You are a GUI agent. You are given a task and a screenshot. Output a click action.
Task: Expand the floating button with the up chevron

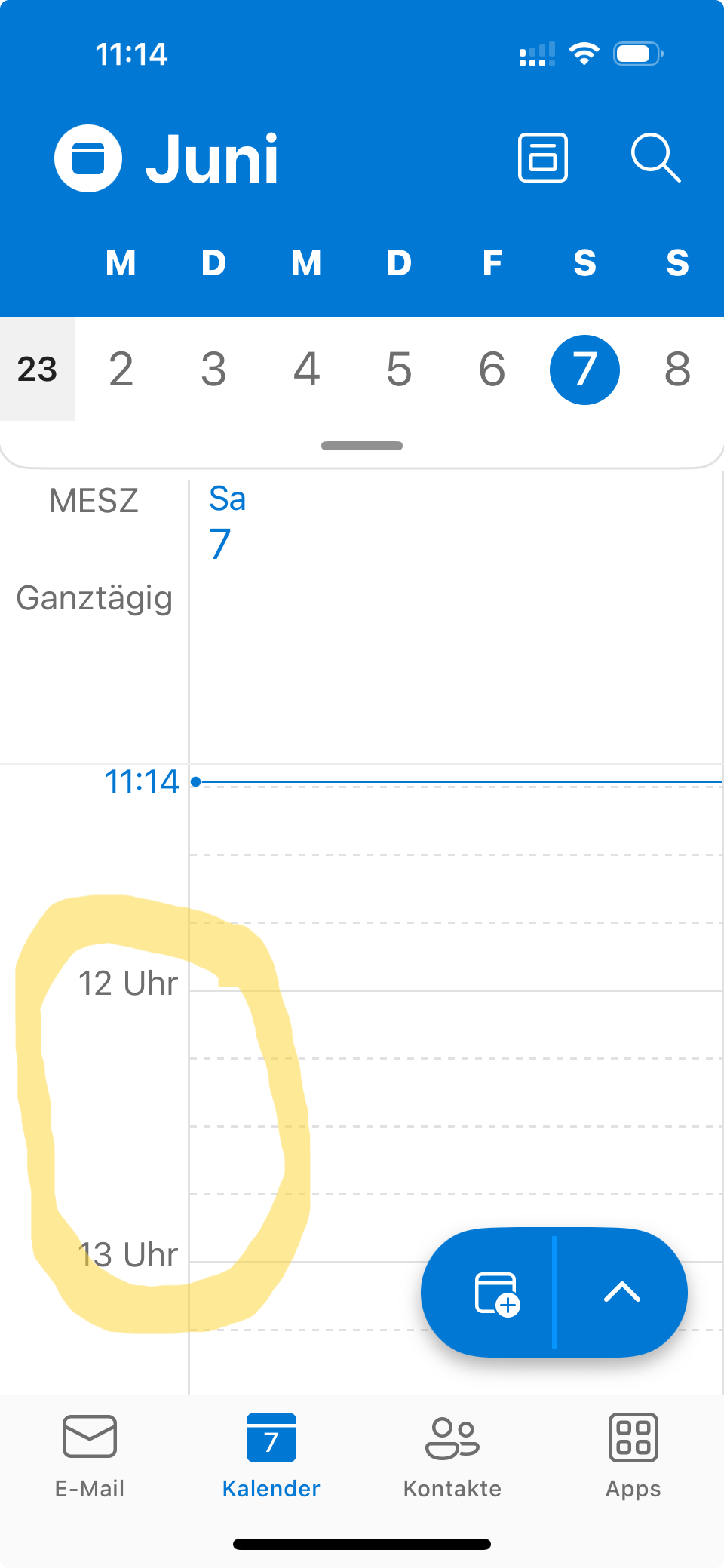[x=623, y=1292]
